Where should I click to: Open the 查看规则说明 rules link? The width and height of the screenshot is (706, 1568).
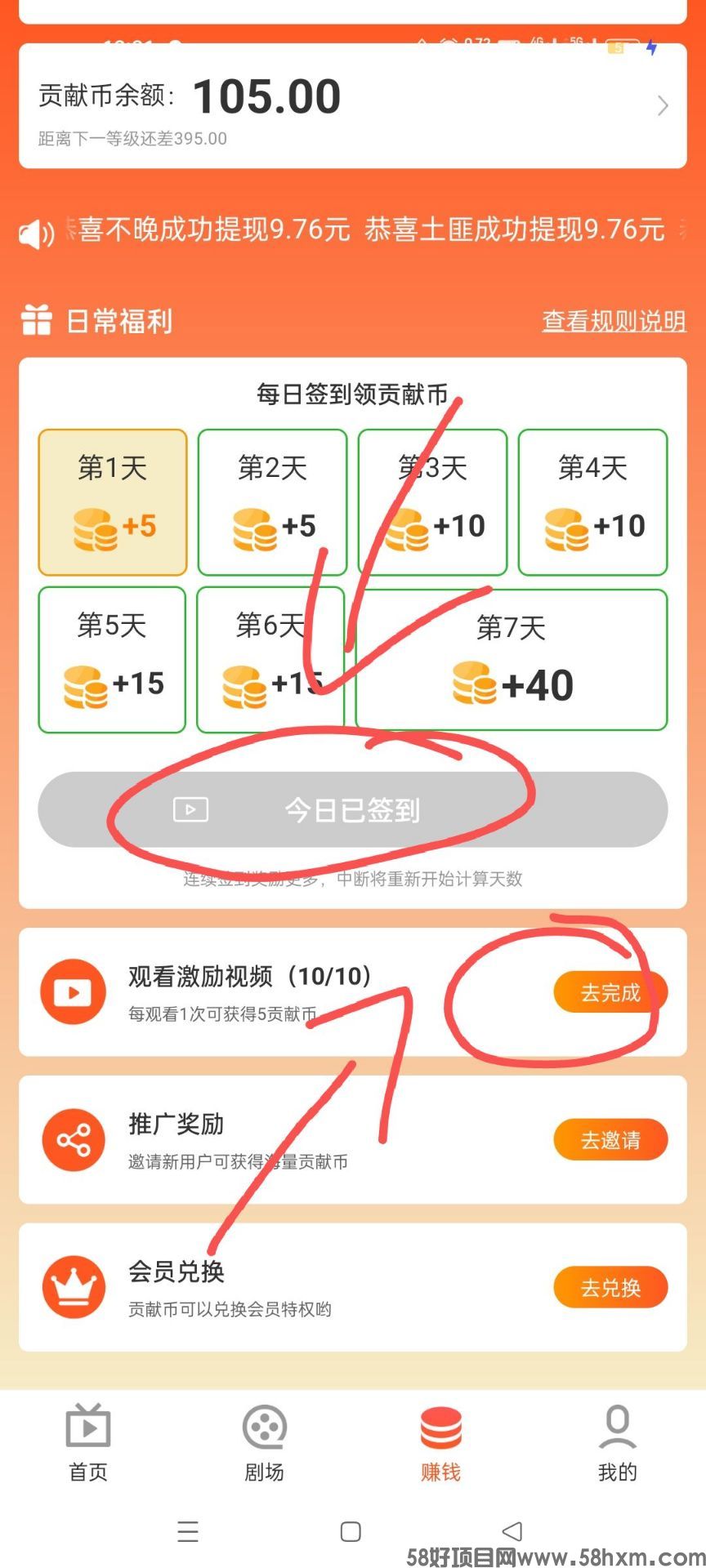point(614,321)
